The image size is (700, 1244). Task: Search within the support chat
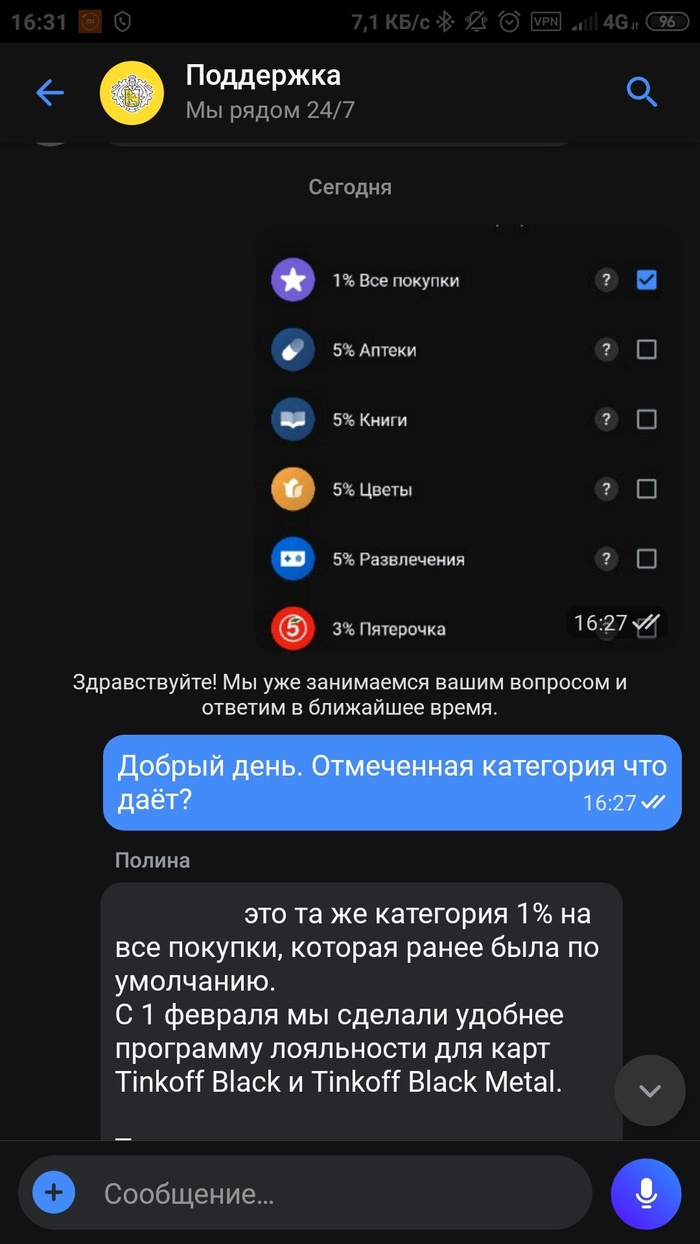641,93
